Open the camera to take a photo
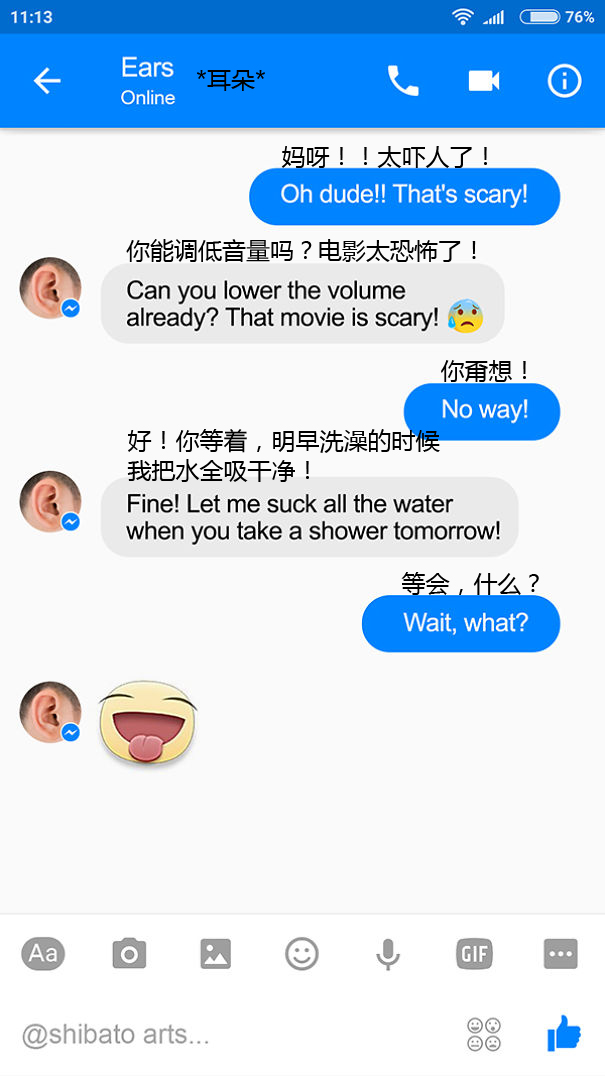The image size is (605, 1076). pos(129,954)
